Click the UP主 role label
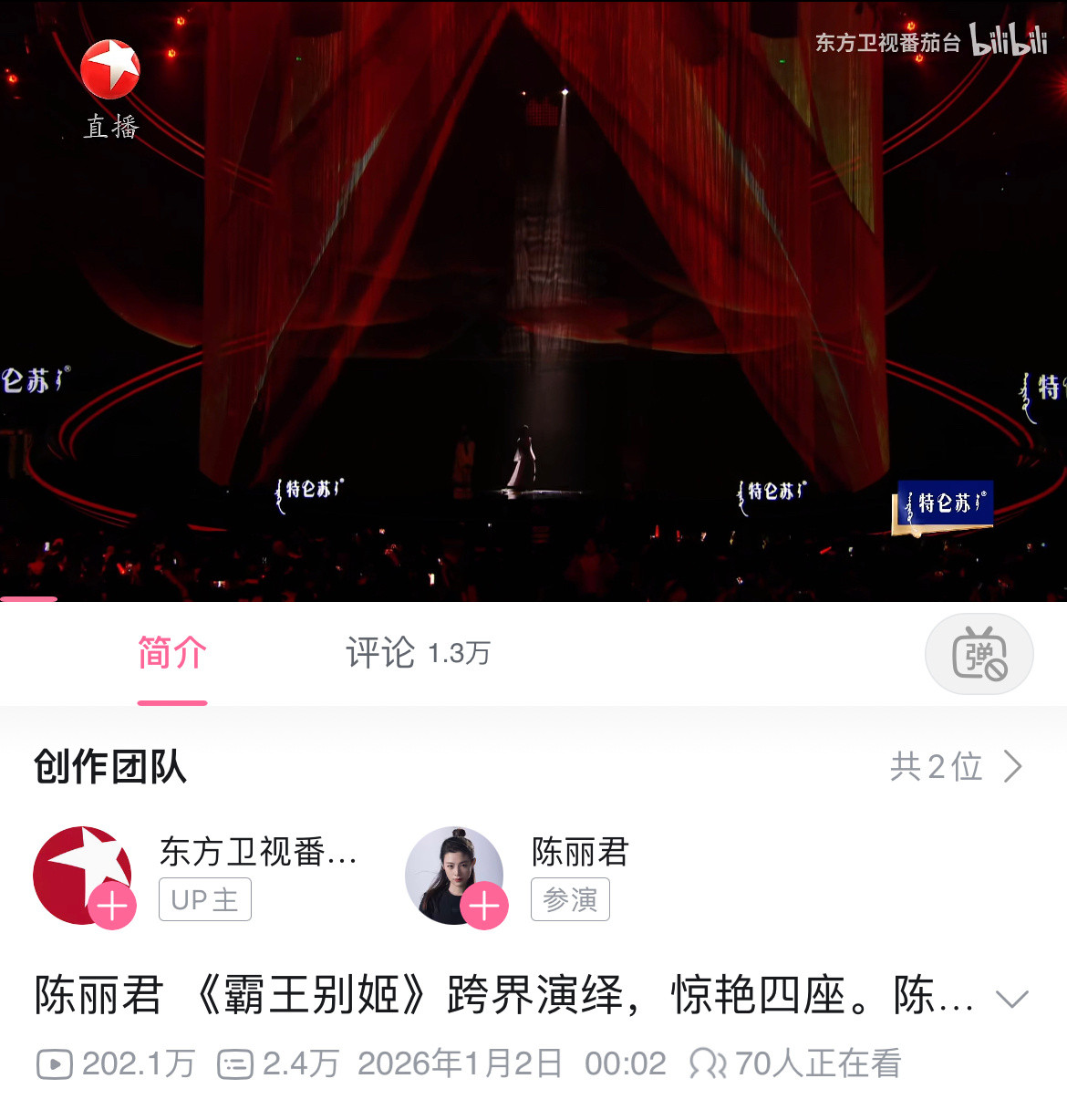1067x1120 pixels. [x=204, y=898]
